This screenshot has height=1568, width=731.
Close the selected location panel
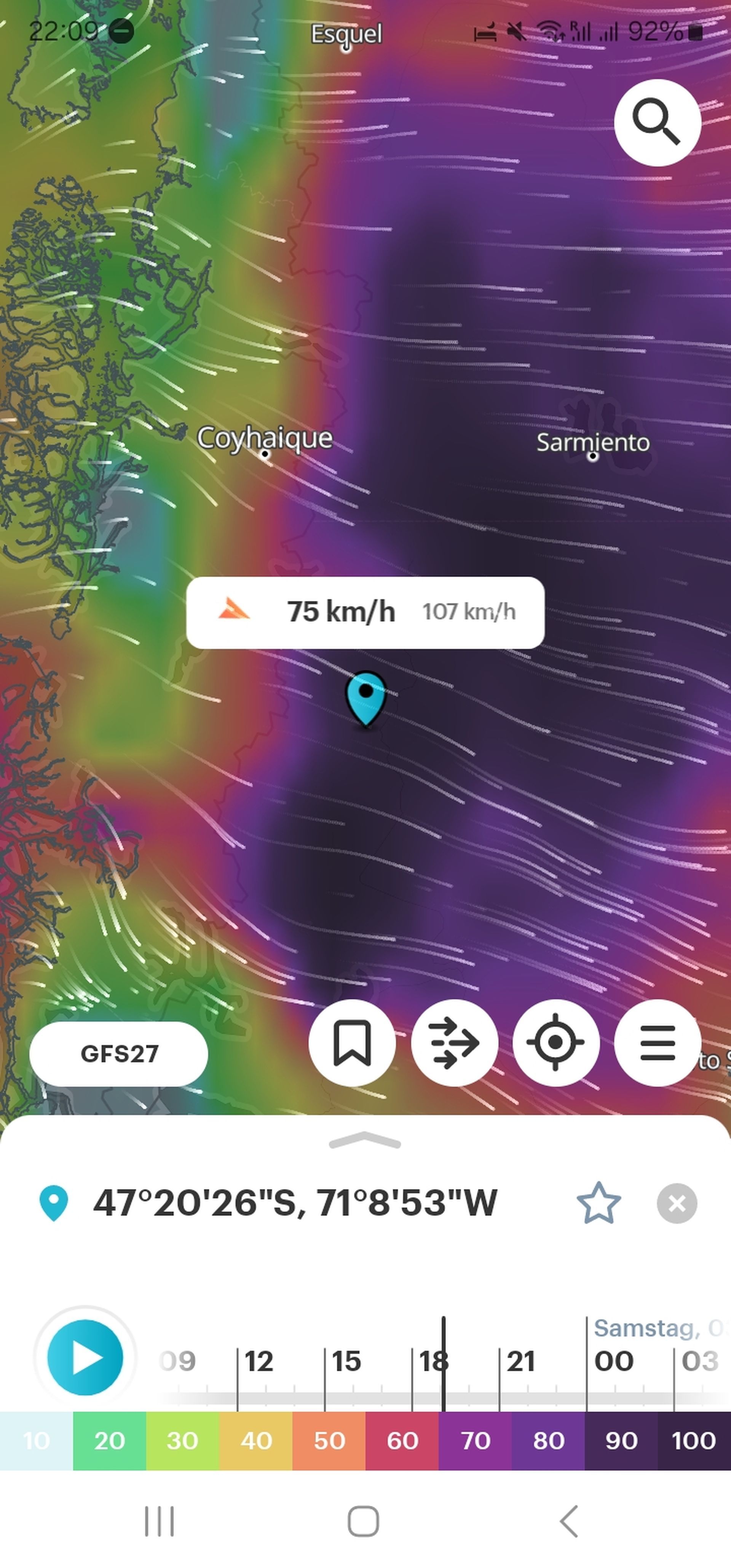point(677,1203)
